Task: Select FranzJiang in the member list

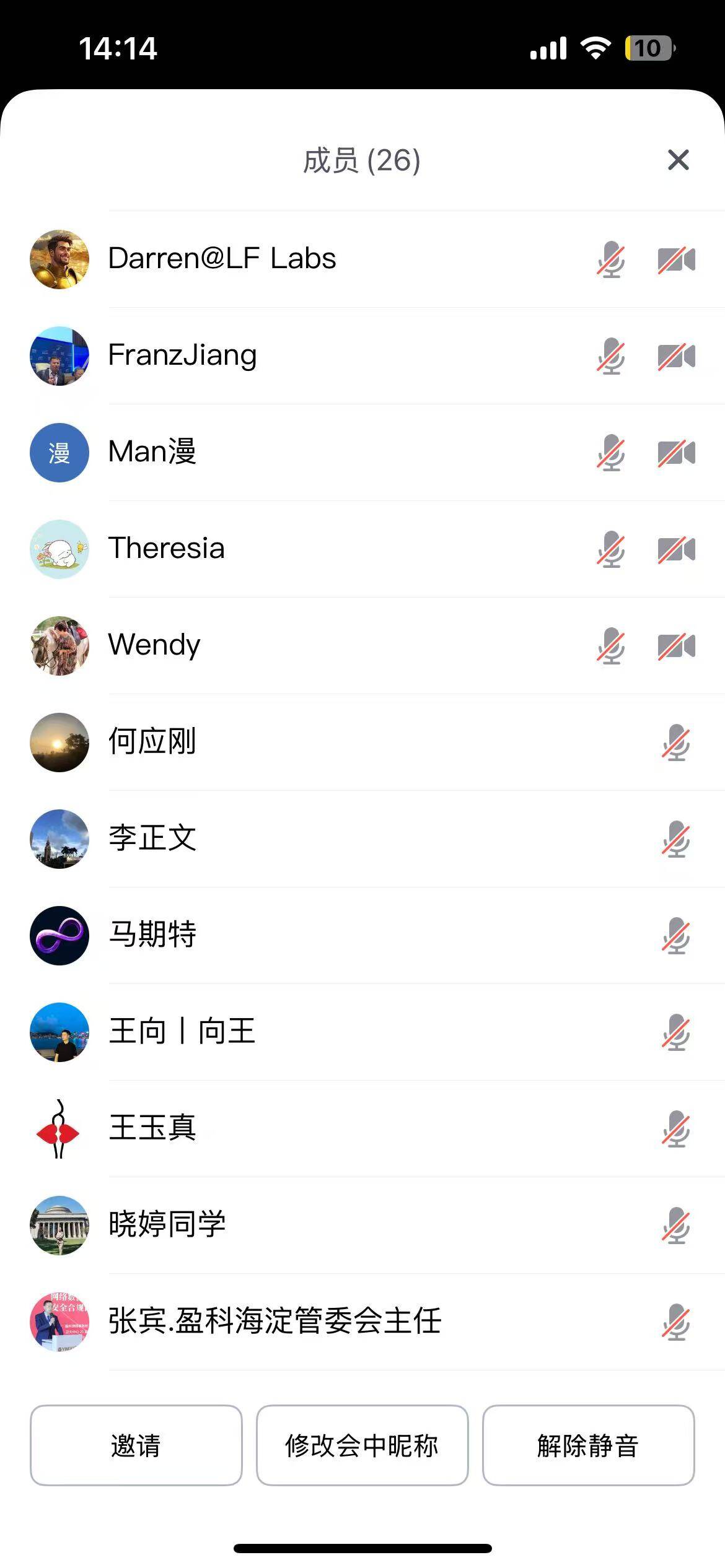Action: (182, 355)
